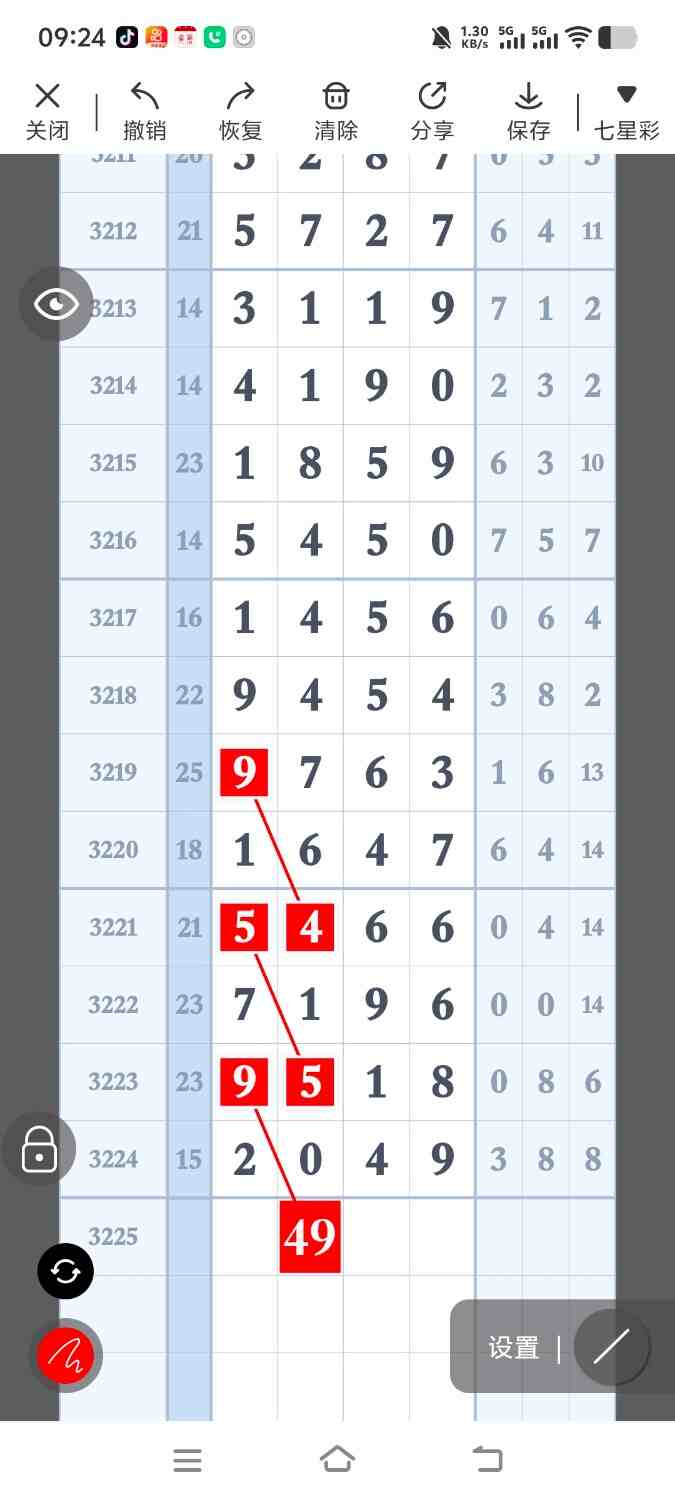Go to the home screen
Screen dimensions: 675x1500
point(337,1459)
